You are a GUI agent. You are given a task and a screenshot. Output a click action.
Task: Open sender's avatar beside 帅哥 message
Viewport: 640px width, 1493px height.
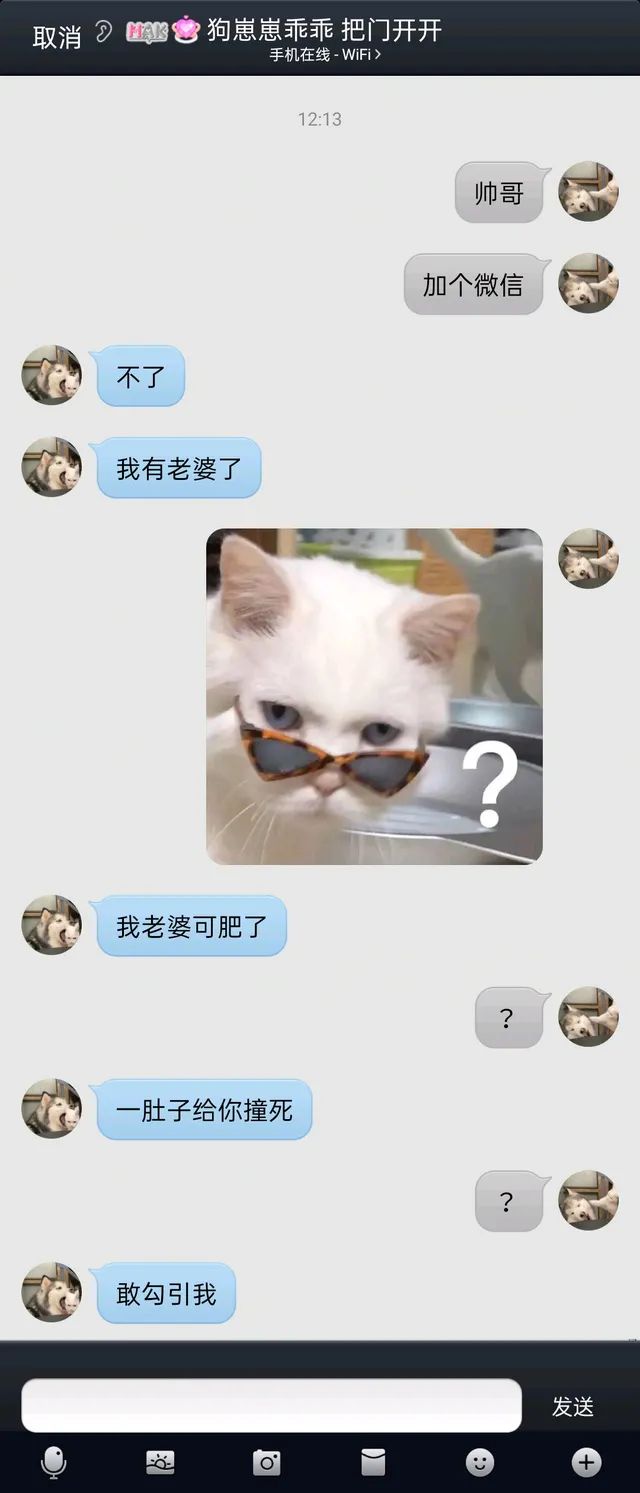(x=588, y=192)
